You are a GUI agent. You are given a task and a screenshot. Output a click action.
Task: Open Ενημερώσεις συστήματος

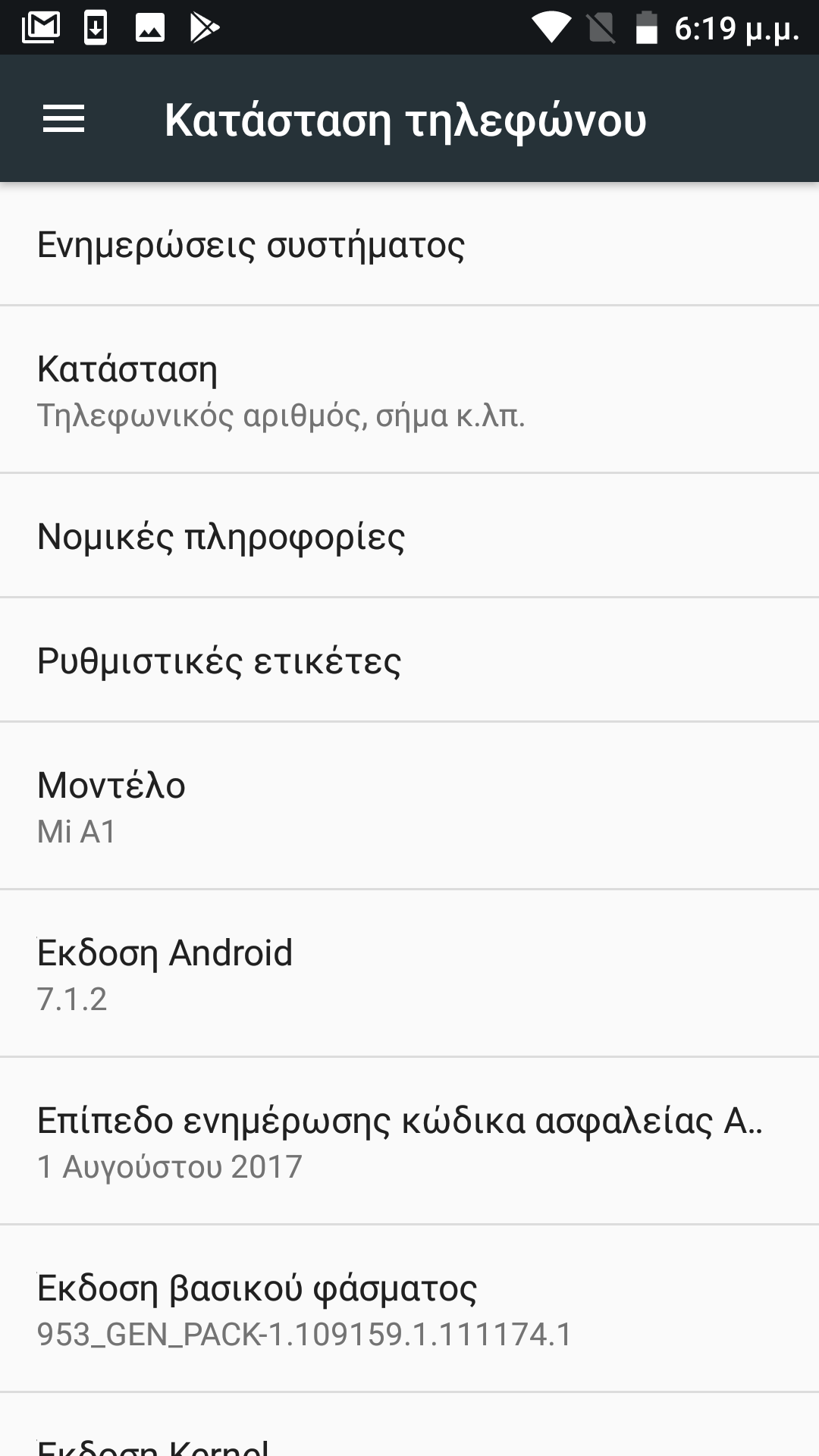point(409,244)
